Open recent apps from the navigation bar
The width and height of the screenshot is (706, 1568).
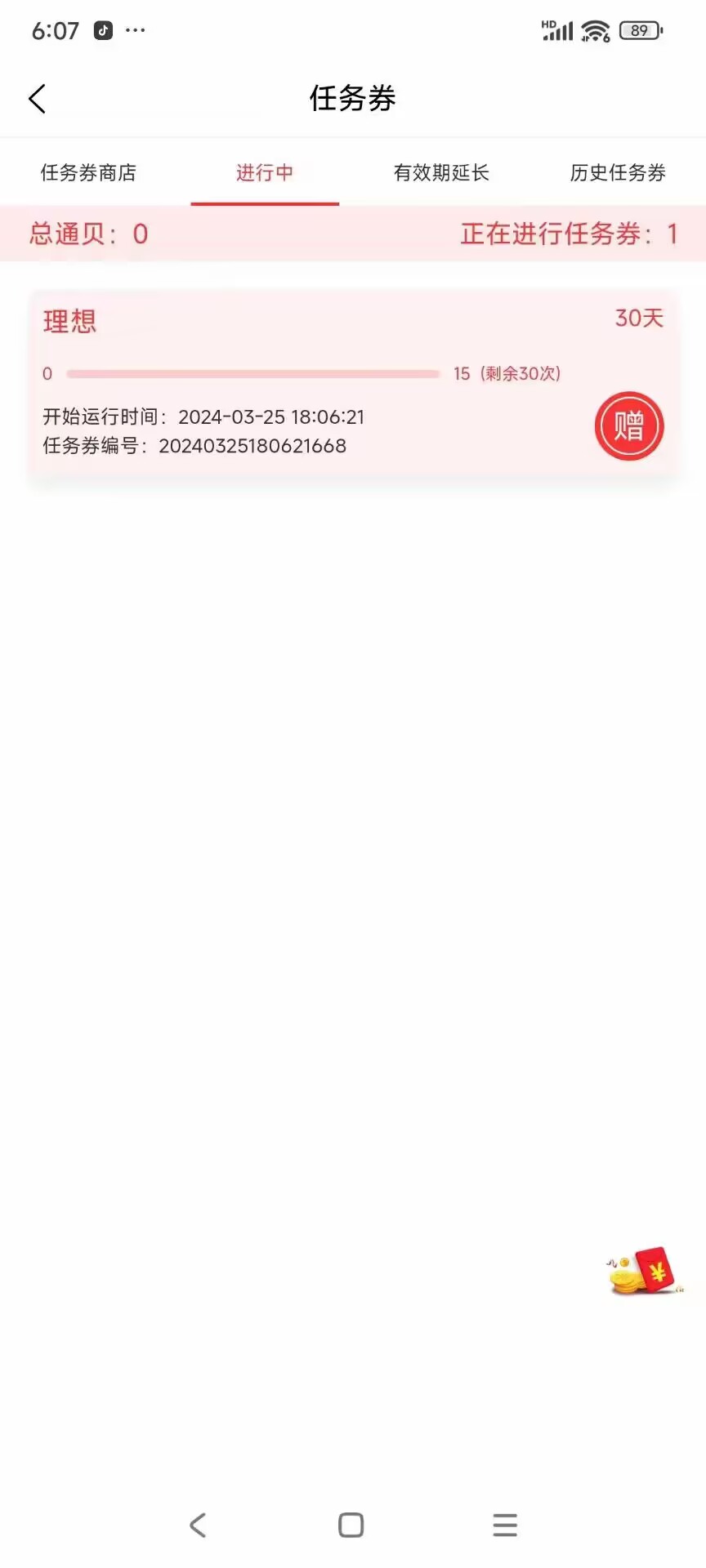coord(505,1525)
